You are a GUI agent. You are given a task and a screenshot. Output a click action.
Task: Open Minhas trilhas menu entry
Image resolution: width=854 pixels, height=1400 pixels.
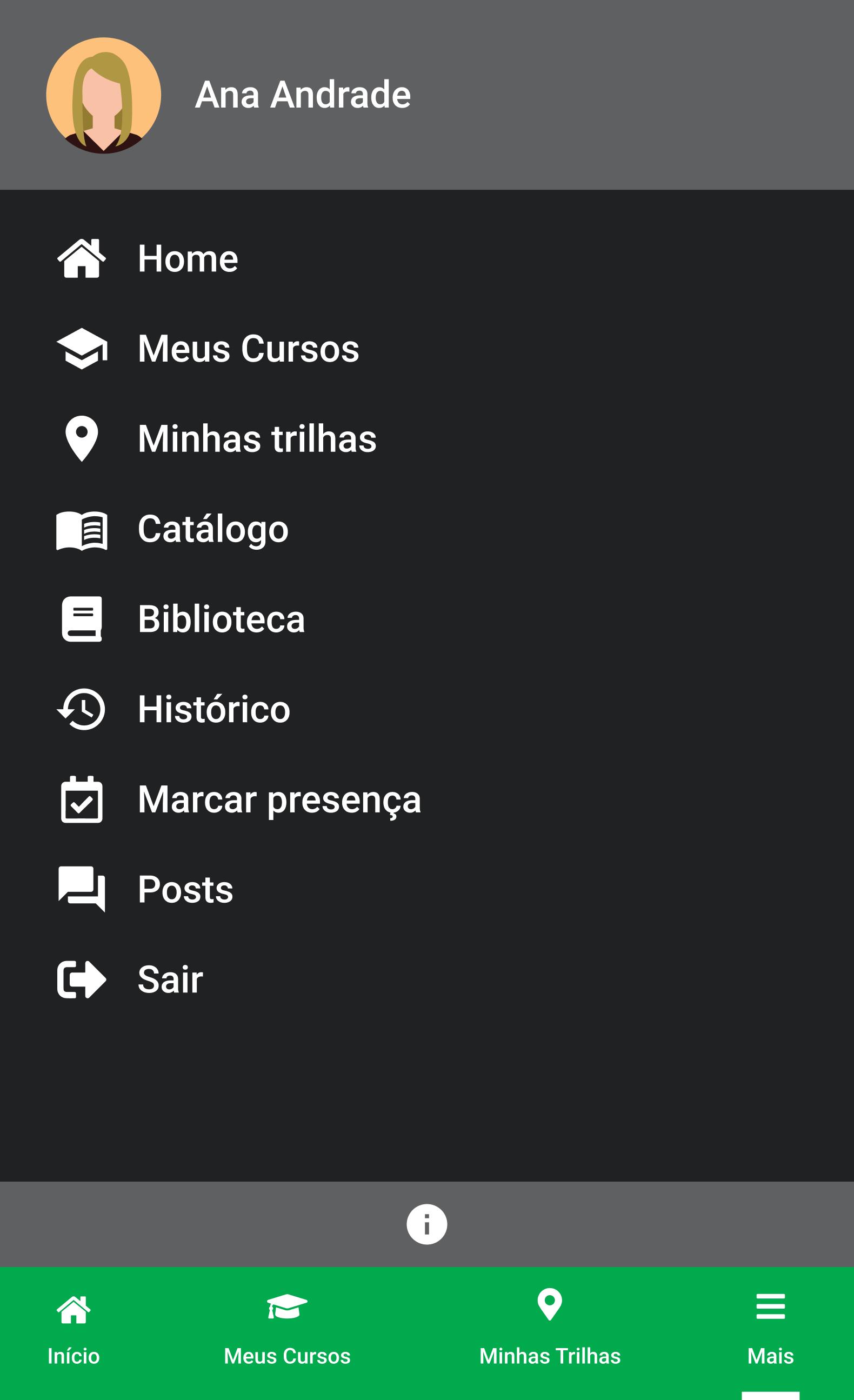[426, 438]
